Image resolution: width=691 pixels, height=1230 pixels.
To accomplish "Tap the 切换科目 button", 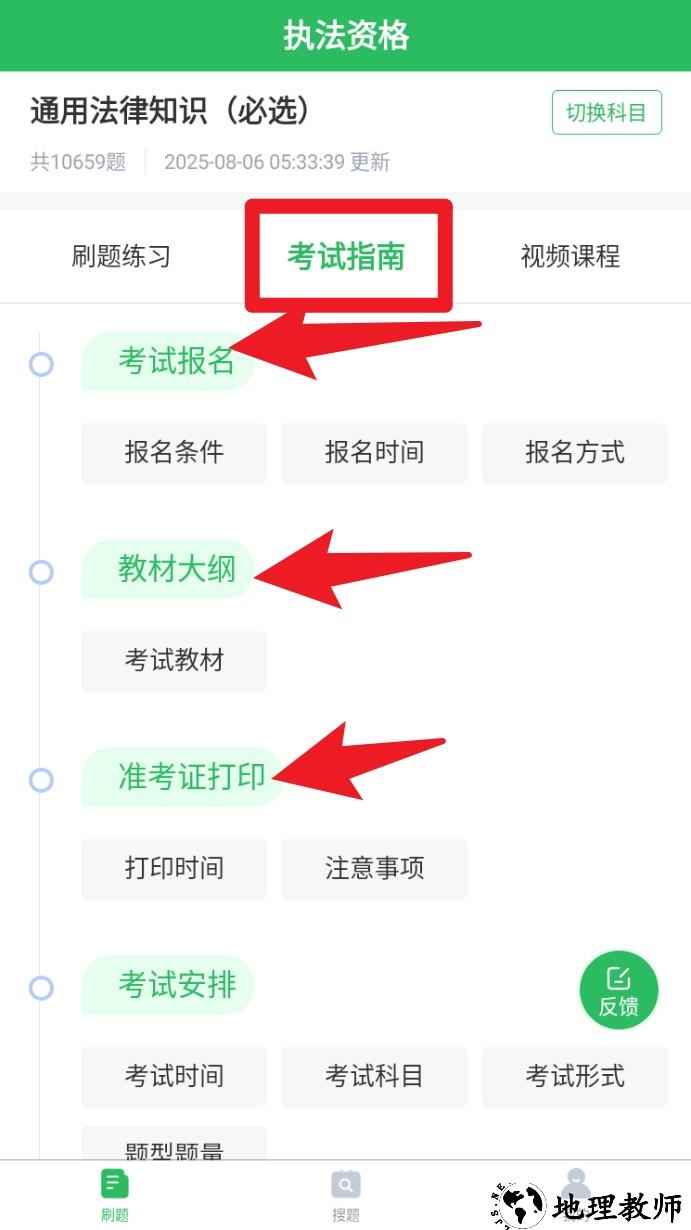I will (606, 112).
